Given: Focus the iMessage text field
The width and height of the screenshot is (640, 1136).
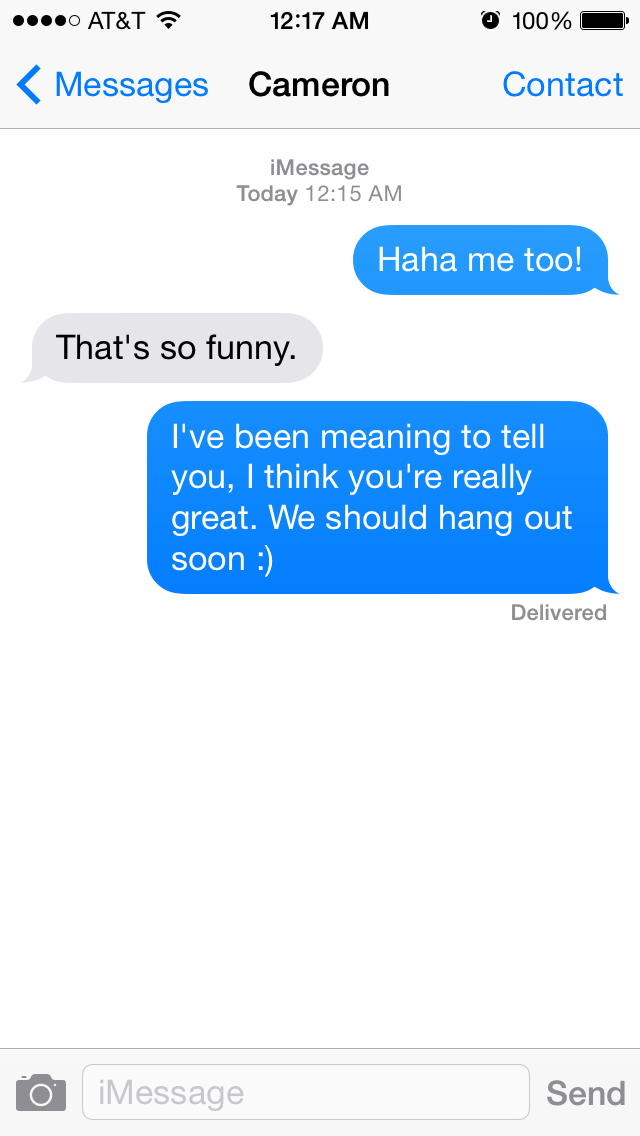Looking at the screenshot, I should tap(306, 1092).
